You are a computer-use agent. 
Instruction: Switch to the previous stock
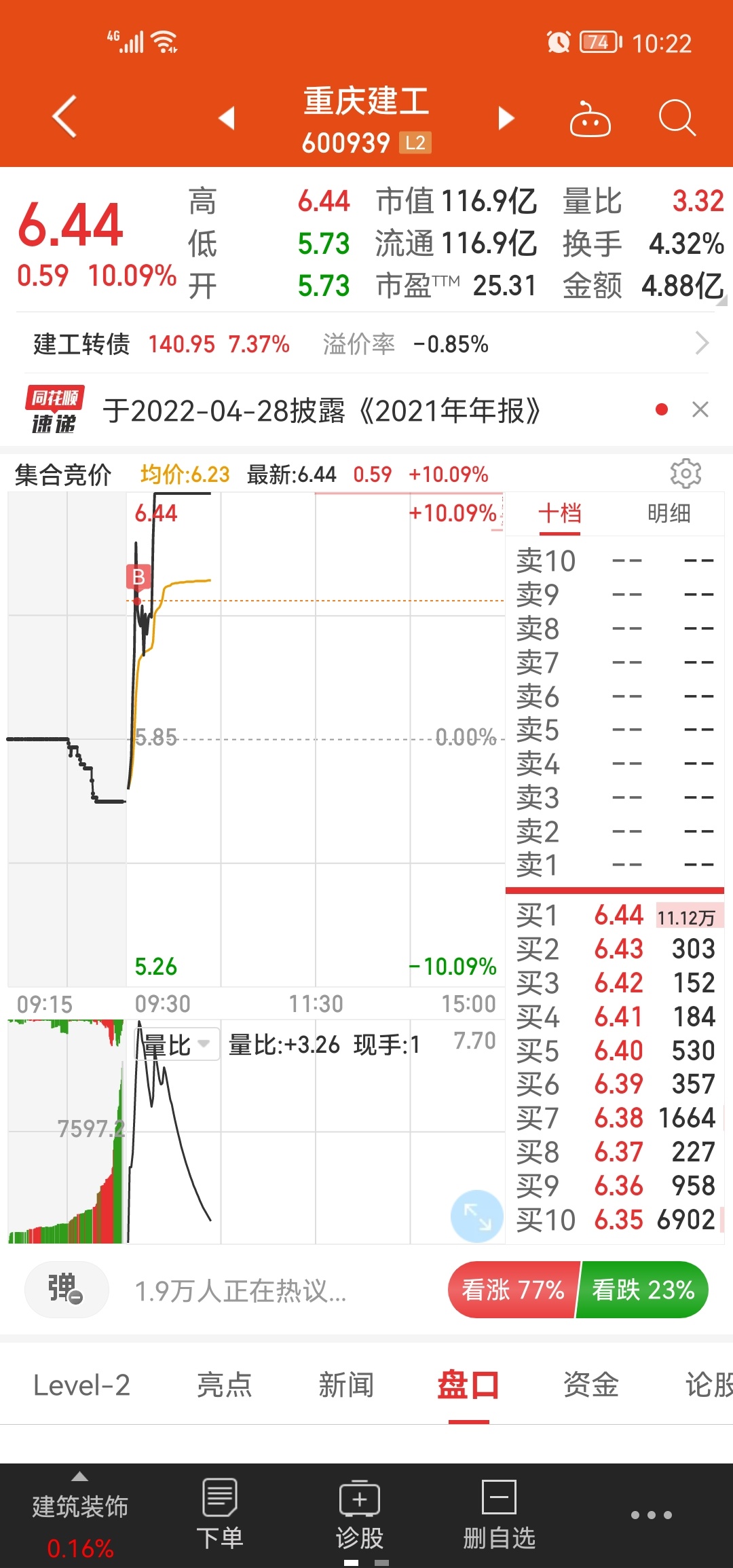[x=227, y=117]
